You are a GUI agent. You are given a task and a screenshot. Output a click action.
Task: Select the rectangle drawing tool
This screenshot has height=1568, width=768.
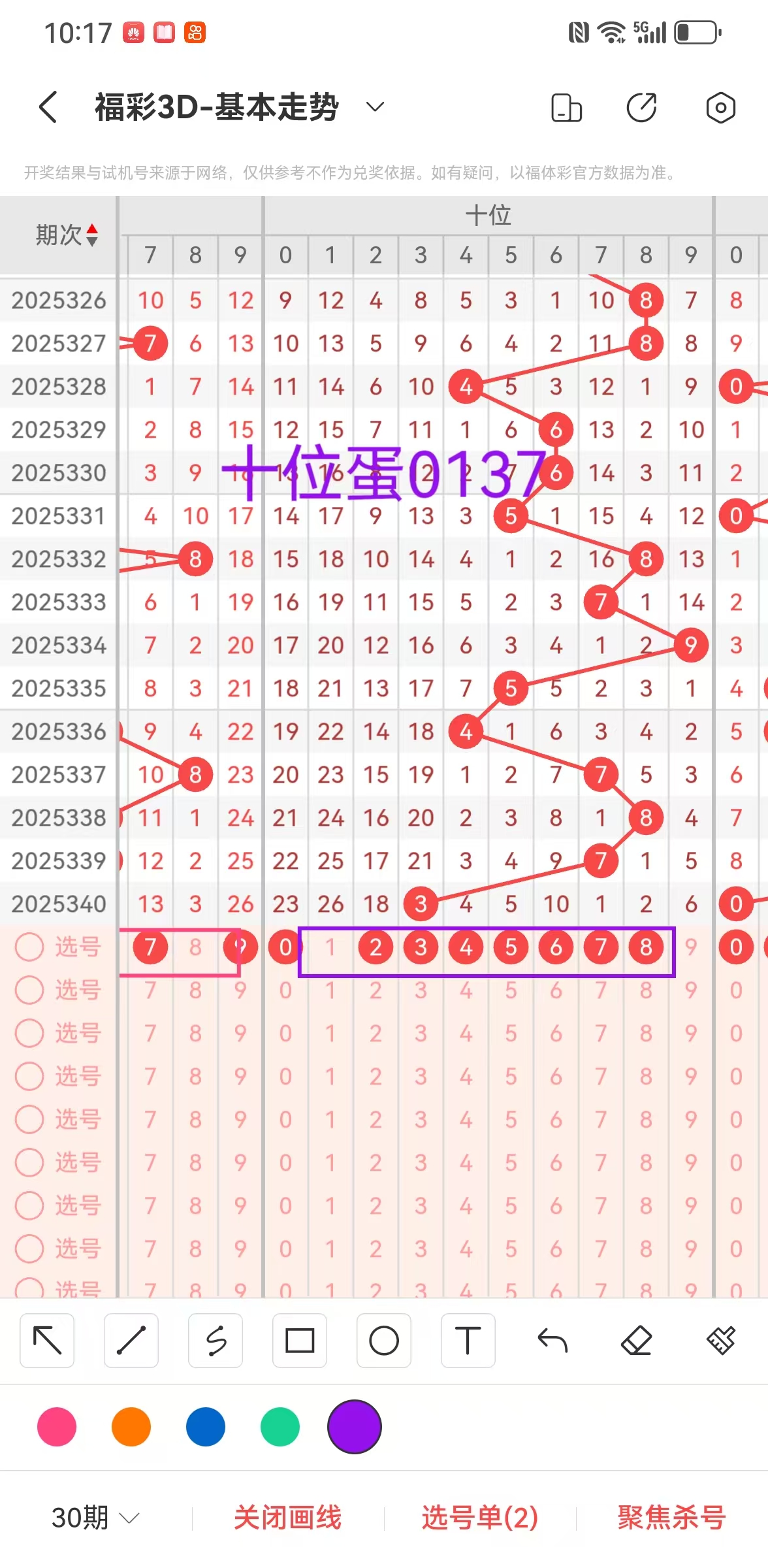tap(300, 1341)
